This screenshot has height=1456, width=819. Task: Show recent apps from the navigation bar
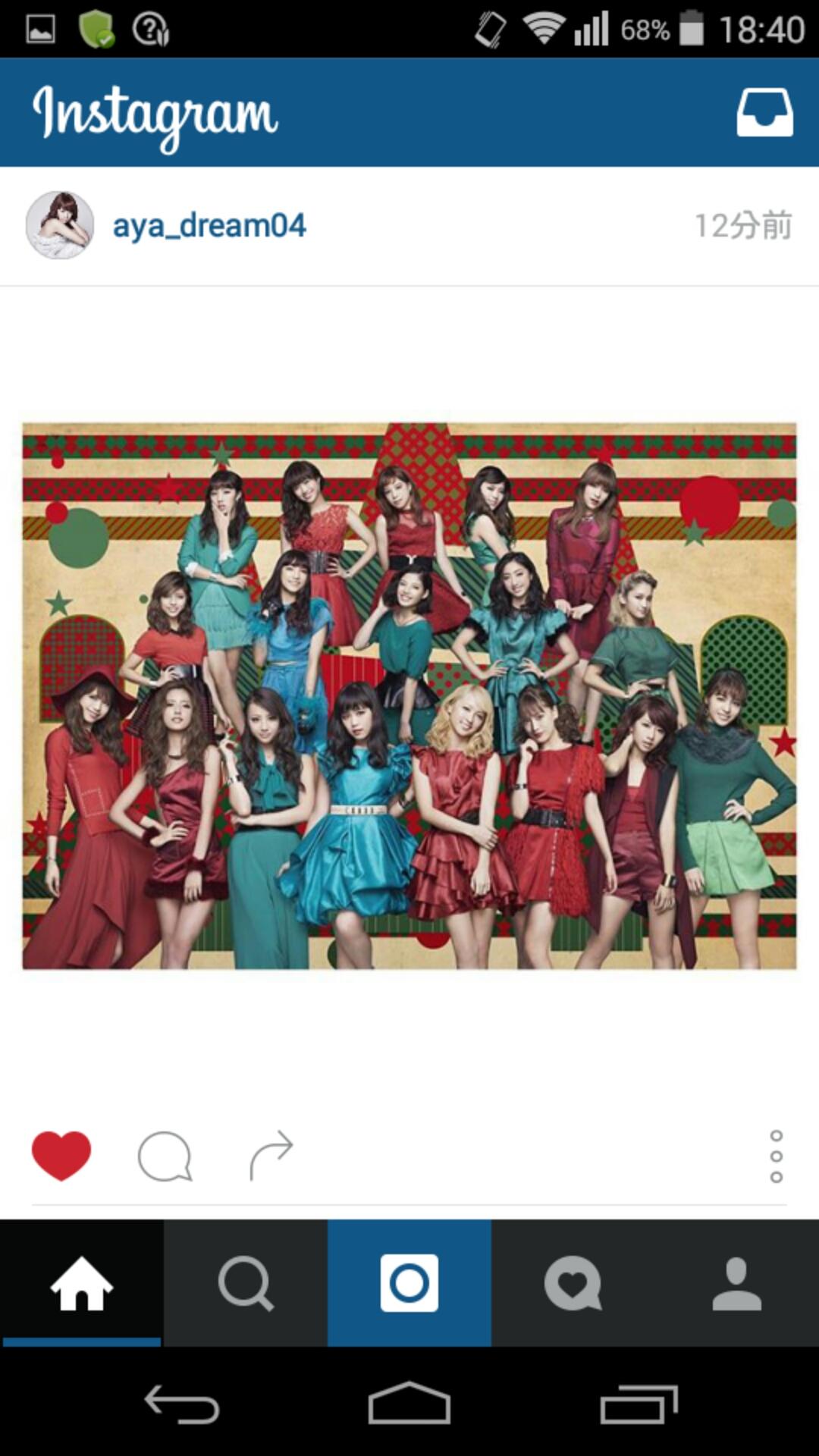(x=639, y=1404)
